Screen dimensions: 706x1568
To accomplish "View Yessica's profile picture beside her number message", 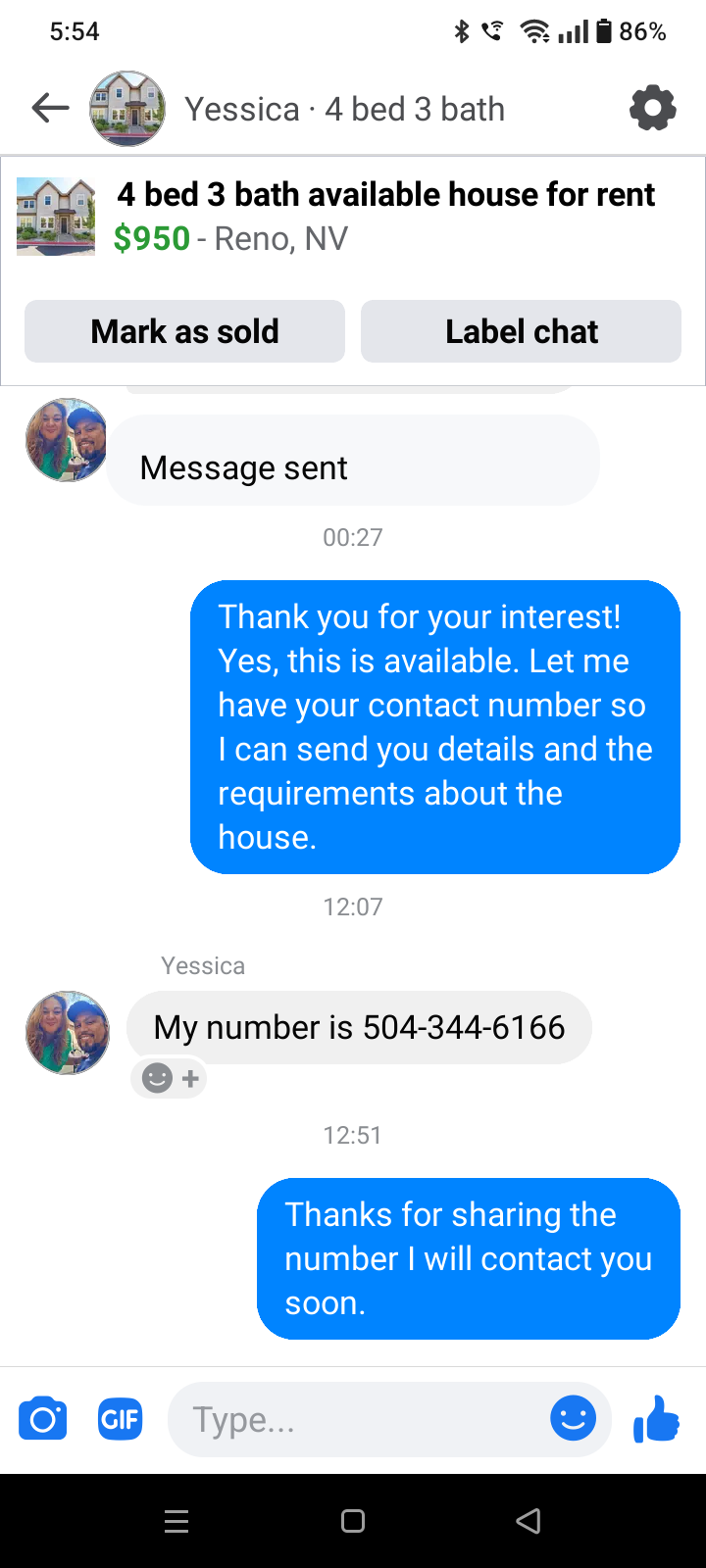I will pyautogui.click(x=68, y=1033).
